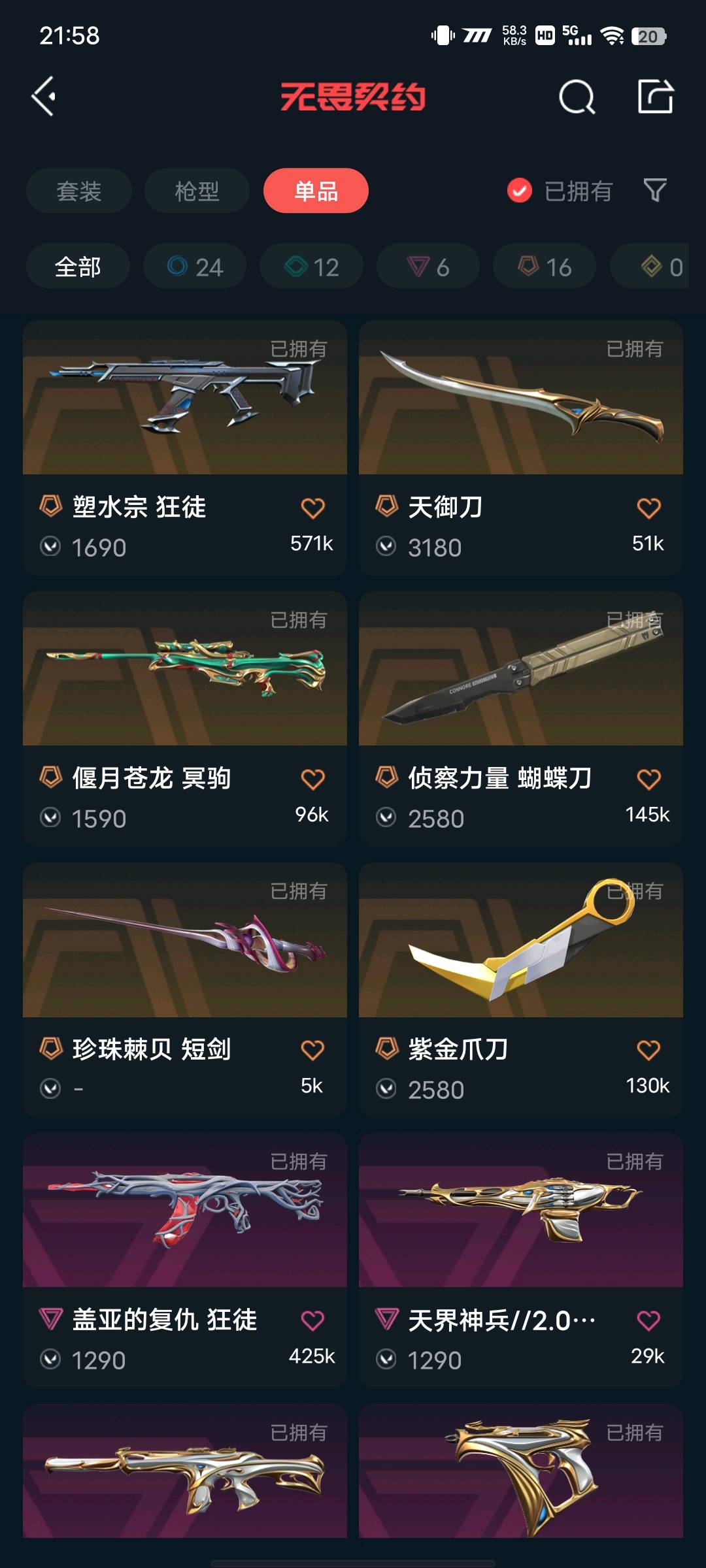Screen dimensions: 706x1568
Task: Filter by the blue tier chip showing 24
Action: pyautogui.click(x=195, y=267)
